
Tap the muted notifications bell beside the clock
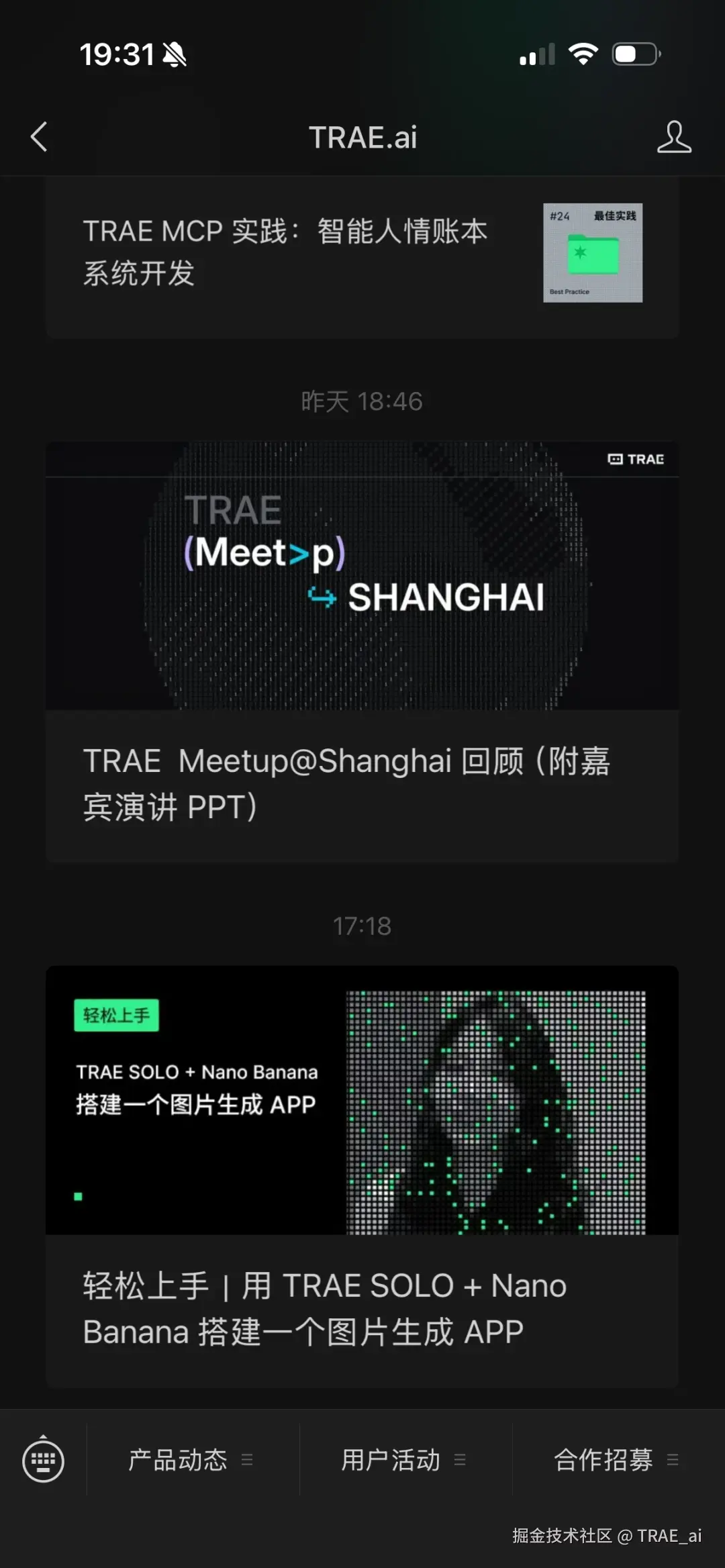[x=174, y=53]
